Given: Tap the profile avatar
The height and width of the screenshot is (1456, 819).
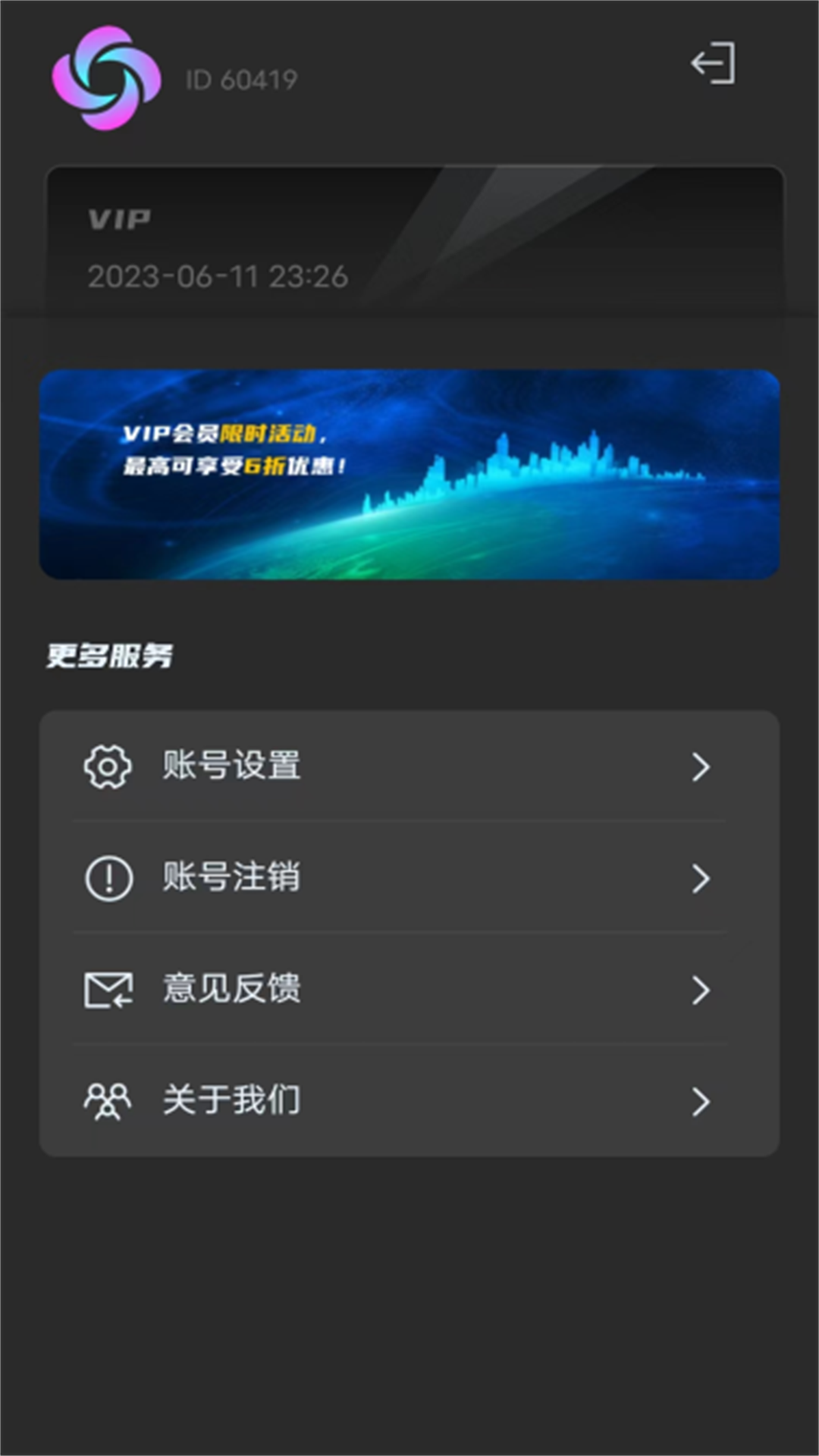Looking at the screenshot, I should pos(106,78).
